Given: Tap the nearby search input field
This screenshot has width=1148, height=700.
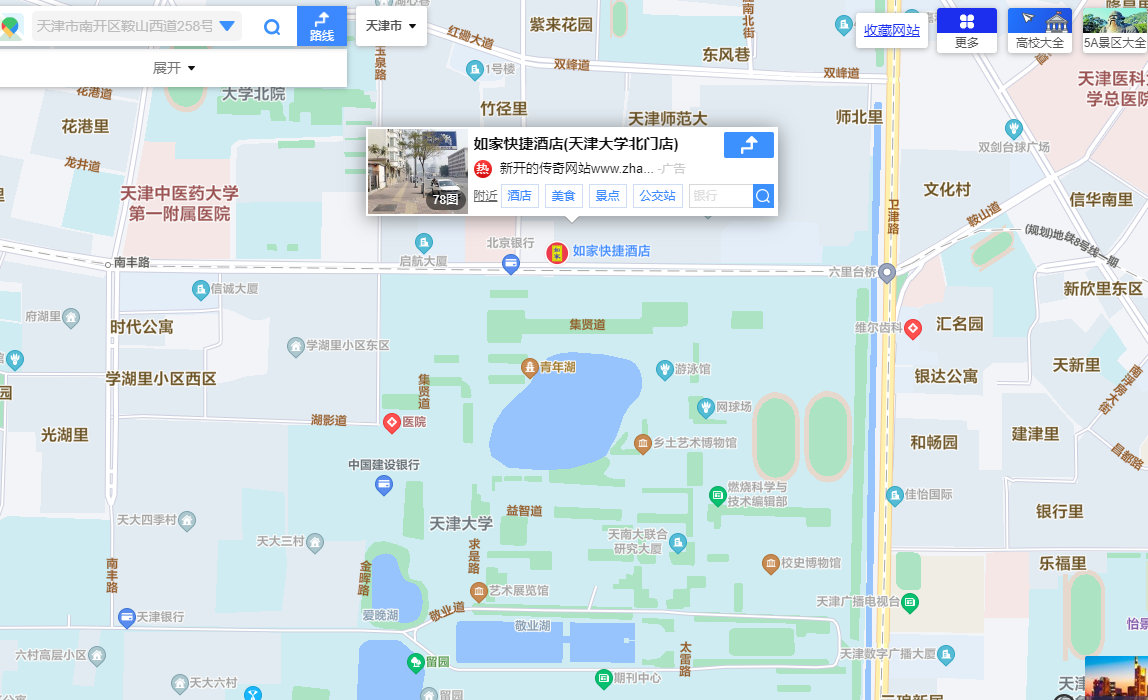Looking at the screenshot, I should coord(720,196).
